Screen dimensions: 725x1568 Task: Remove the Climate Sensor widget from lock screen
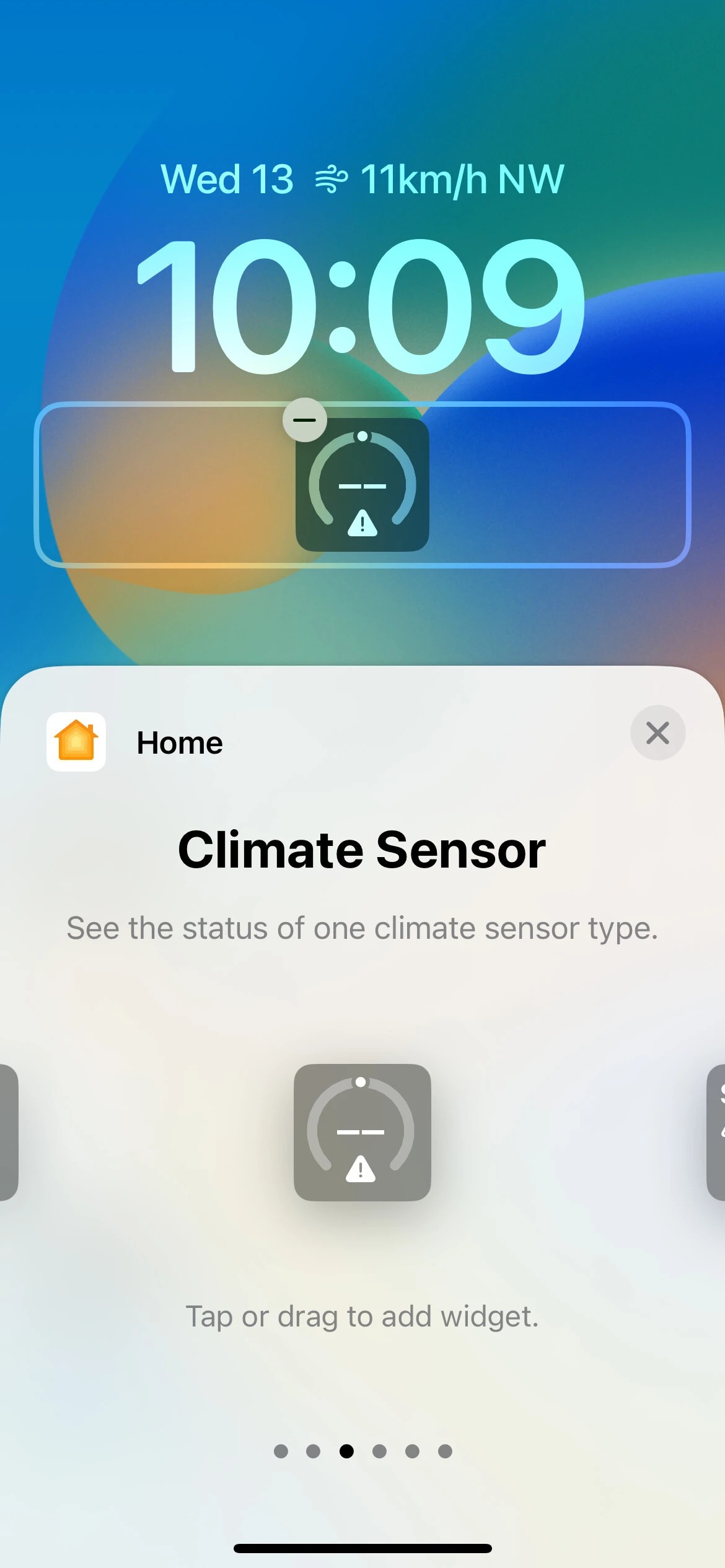304,420
